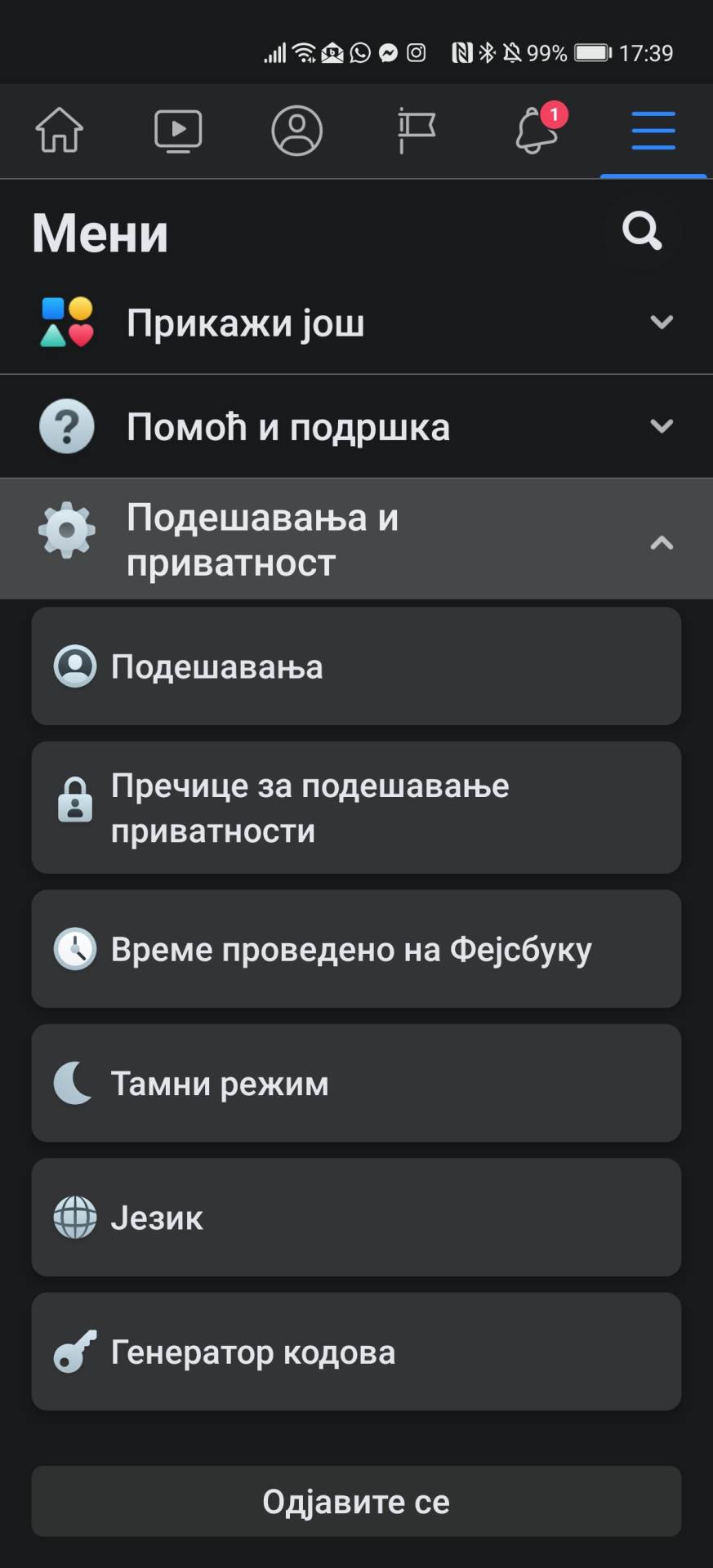This screenshot has width=713, height=1568.
Task: Open Генератор кодова via the key icon
Action: coord(76,1352)
